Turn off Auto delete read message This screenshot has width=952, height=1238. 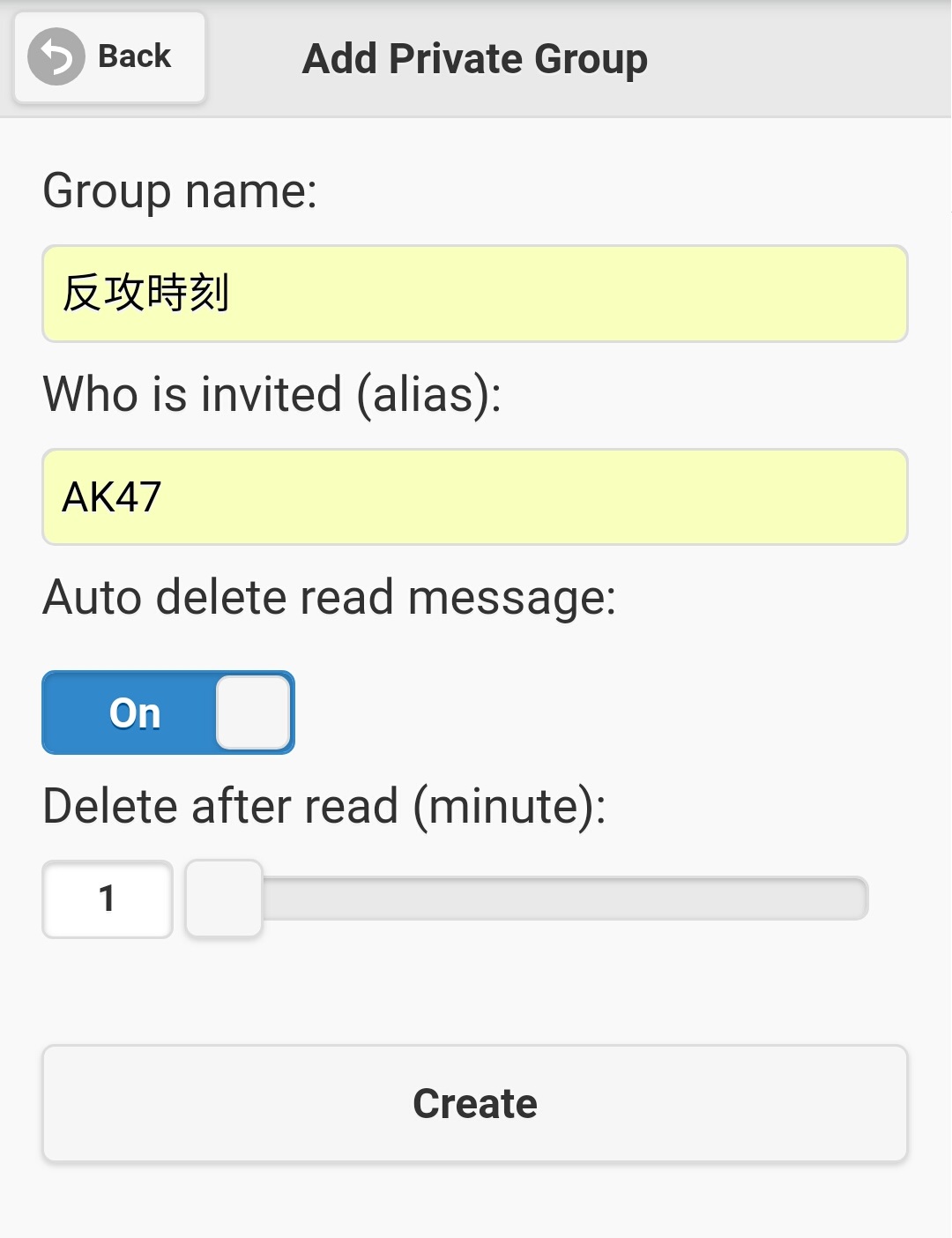[x=167, y=712]
